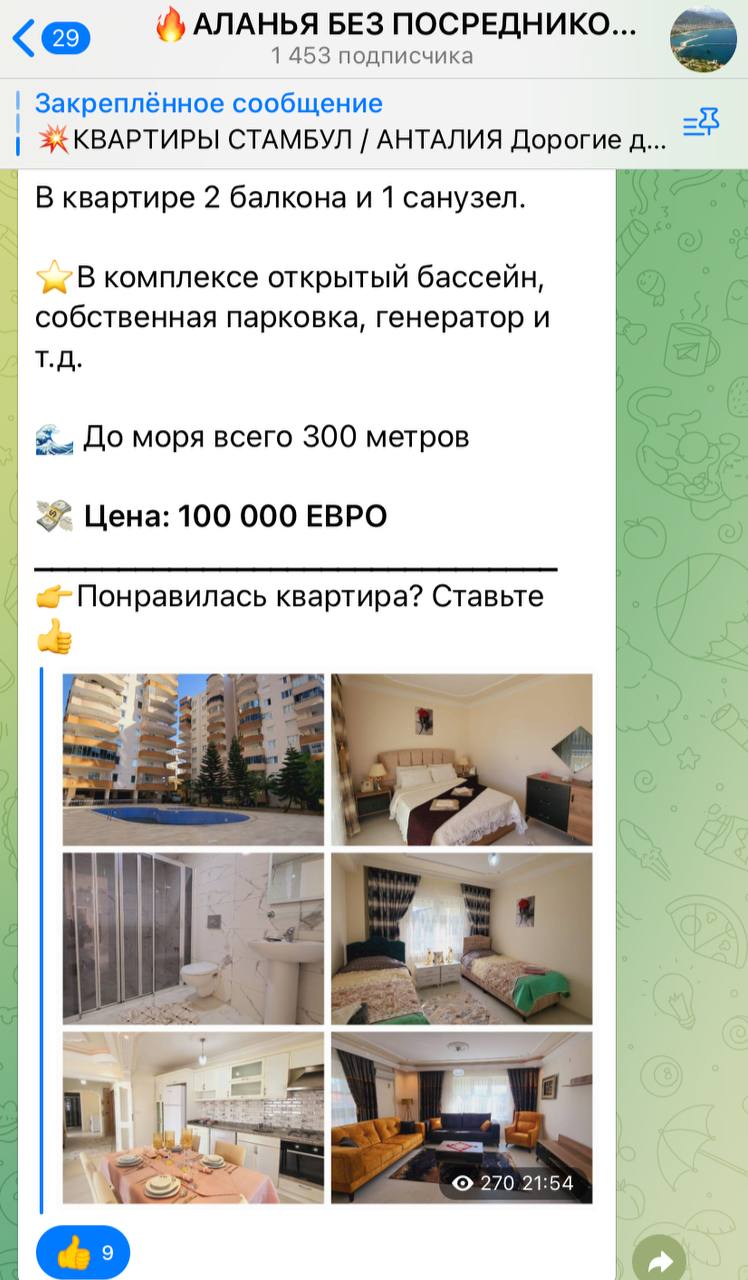Open the kitchen and dining table photo

coord(193,1117)
